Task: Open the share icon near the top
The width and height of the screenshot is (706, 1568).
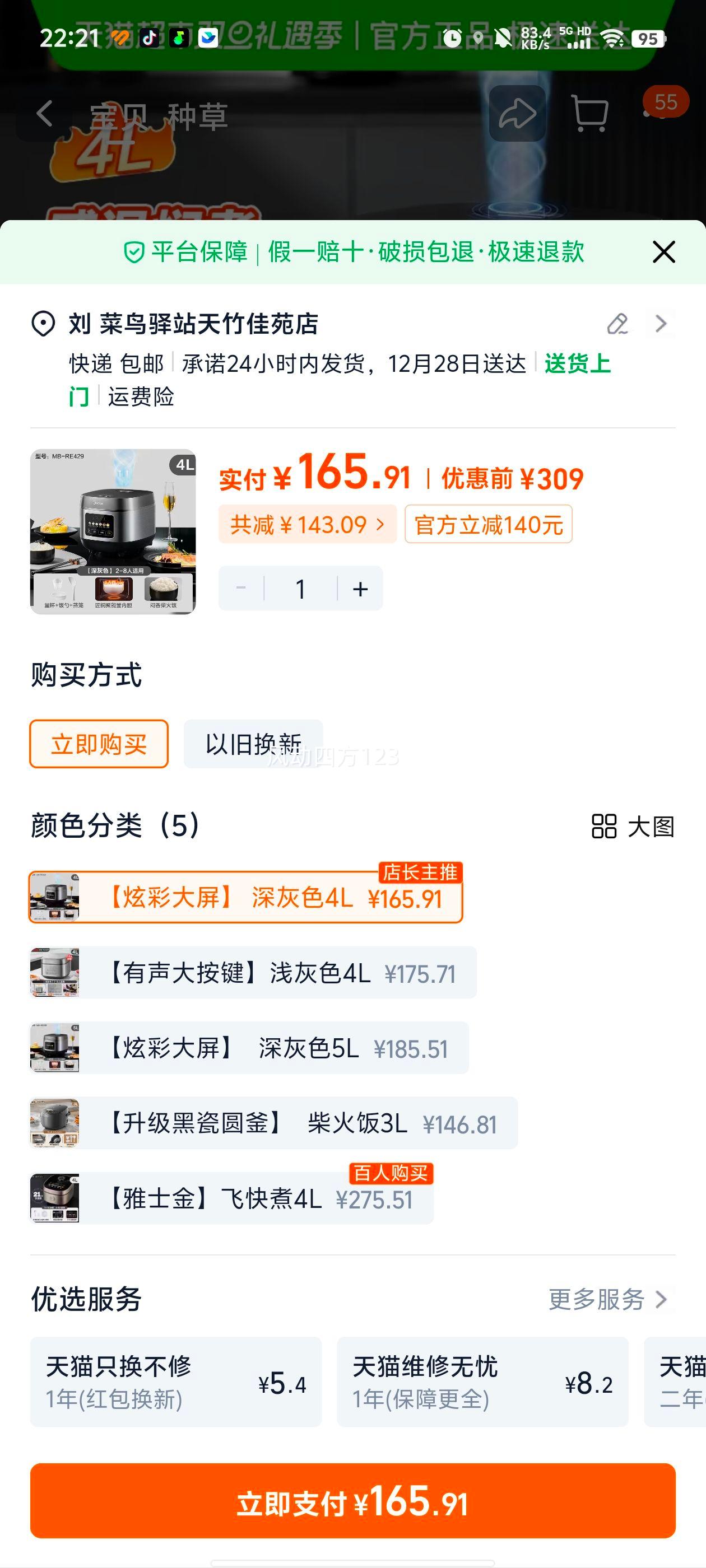Action: tap(517, 113)
